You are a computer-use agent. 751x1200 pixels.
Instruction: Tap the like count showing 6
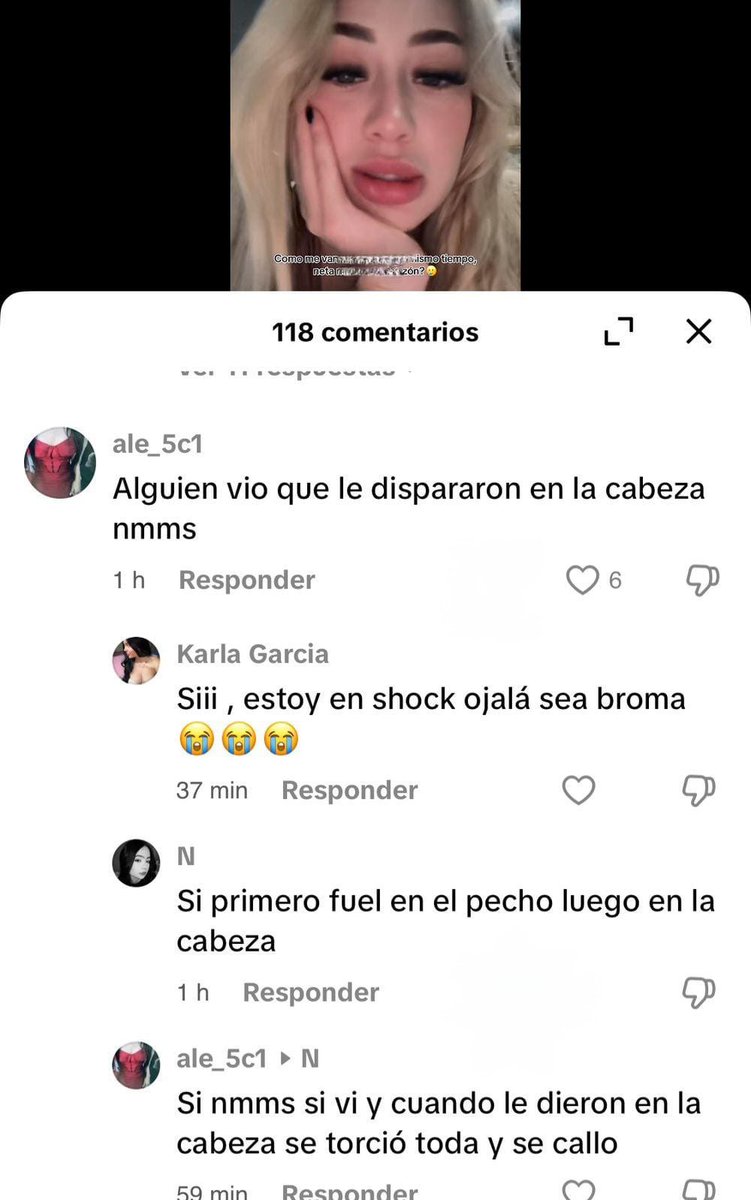[617, 580]
